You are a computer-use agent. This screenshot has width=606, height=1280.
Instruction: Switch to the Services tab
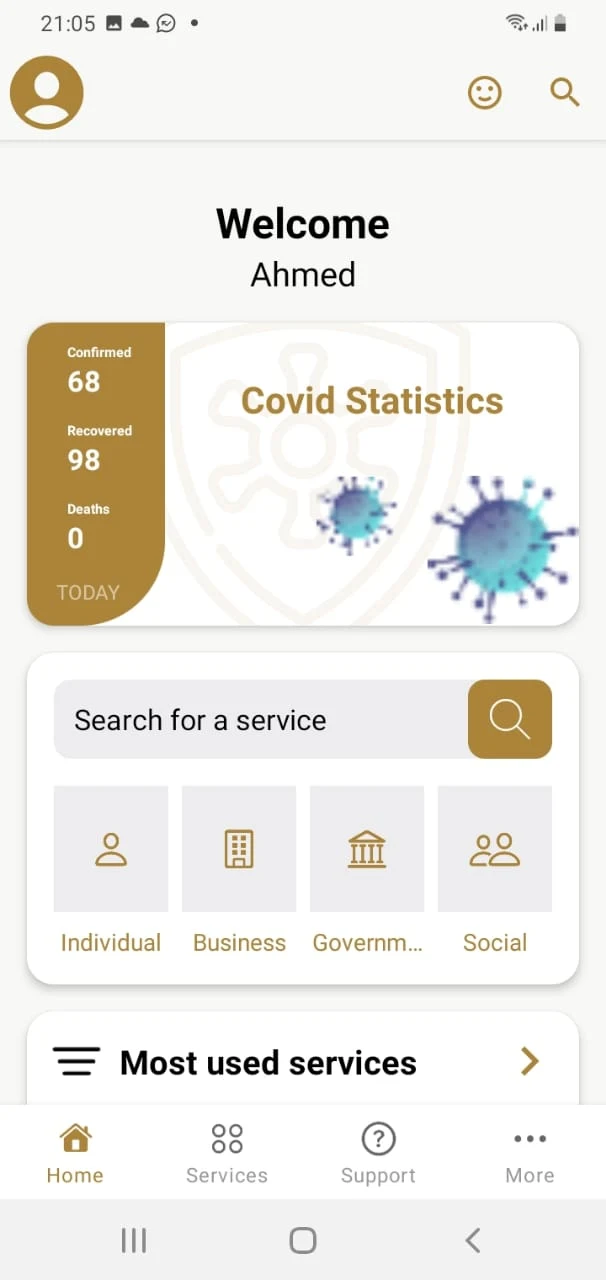pos(227,1153)
